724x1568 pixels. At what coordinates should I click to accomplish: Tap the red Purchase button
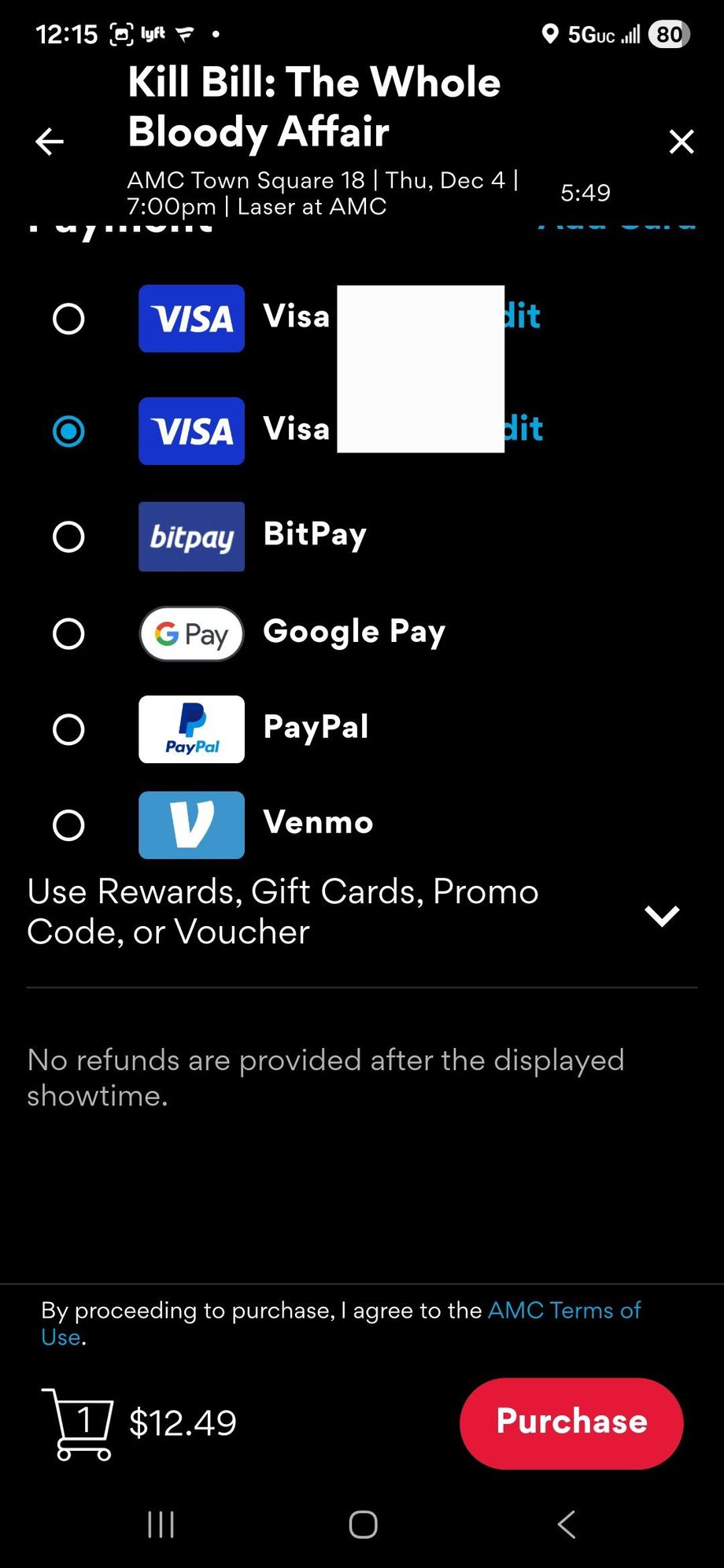(x=571, y=1423)
